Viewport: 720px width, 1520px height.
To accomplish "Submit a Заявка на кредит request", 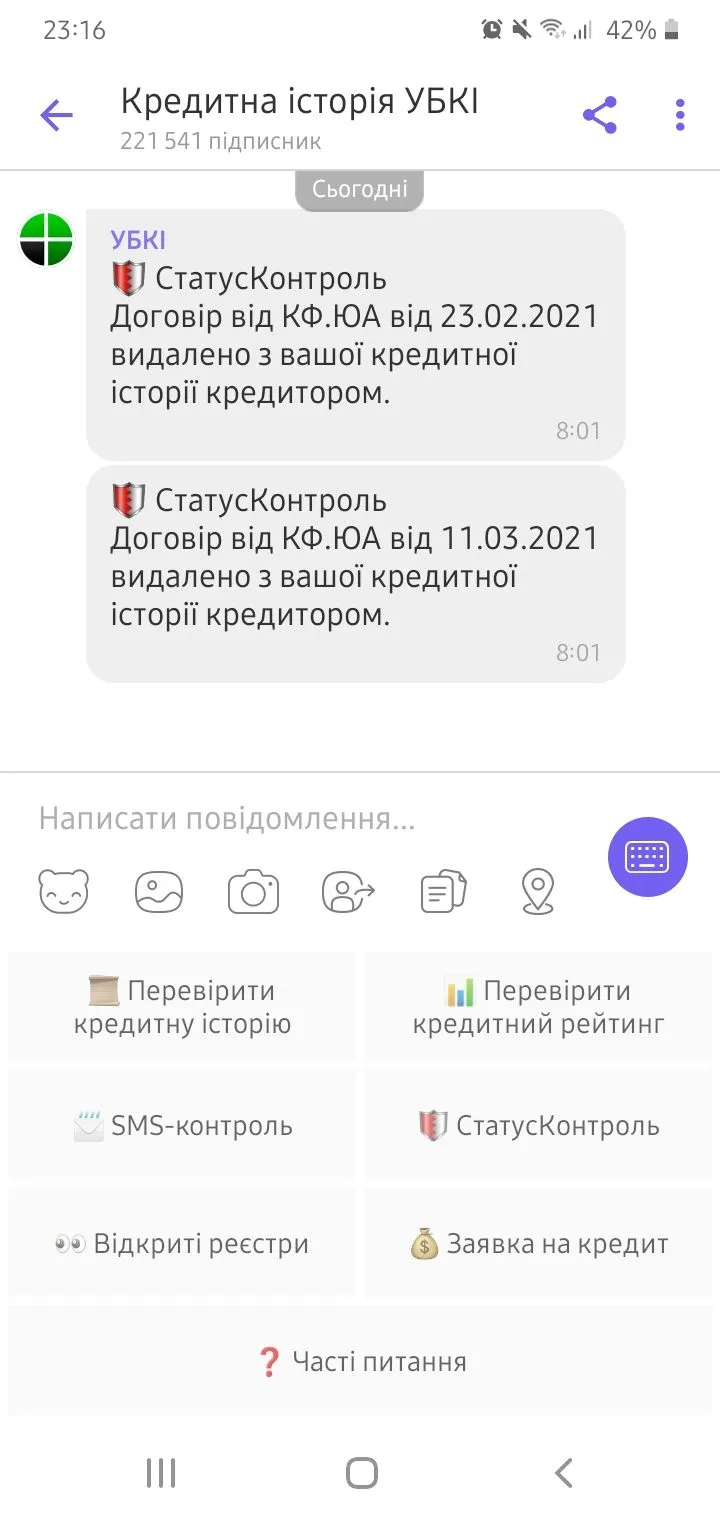I will [539, 1244].
